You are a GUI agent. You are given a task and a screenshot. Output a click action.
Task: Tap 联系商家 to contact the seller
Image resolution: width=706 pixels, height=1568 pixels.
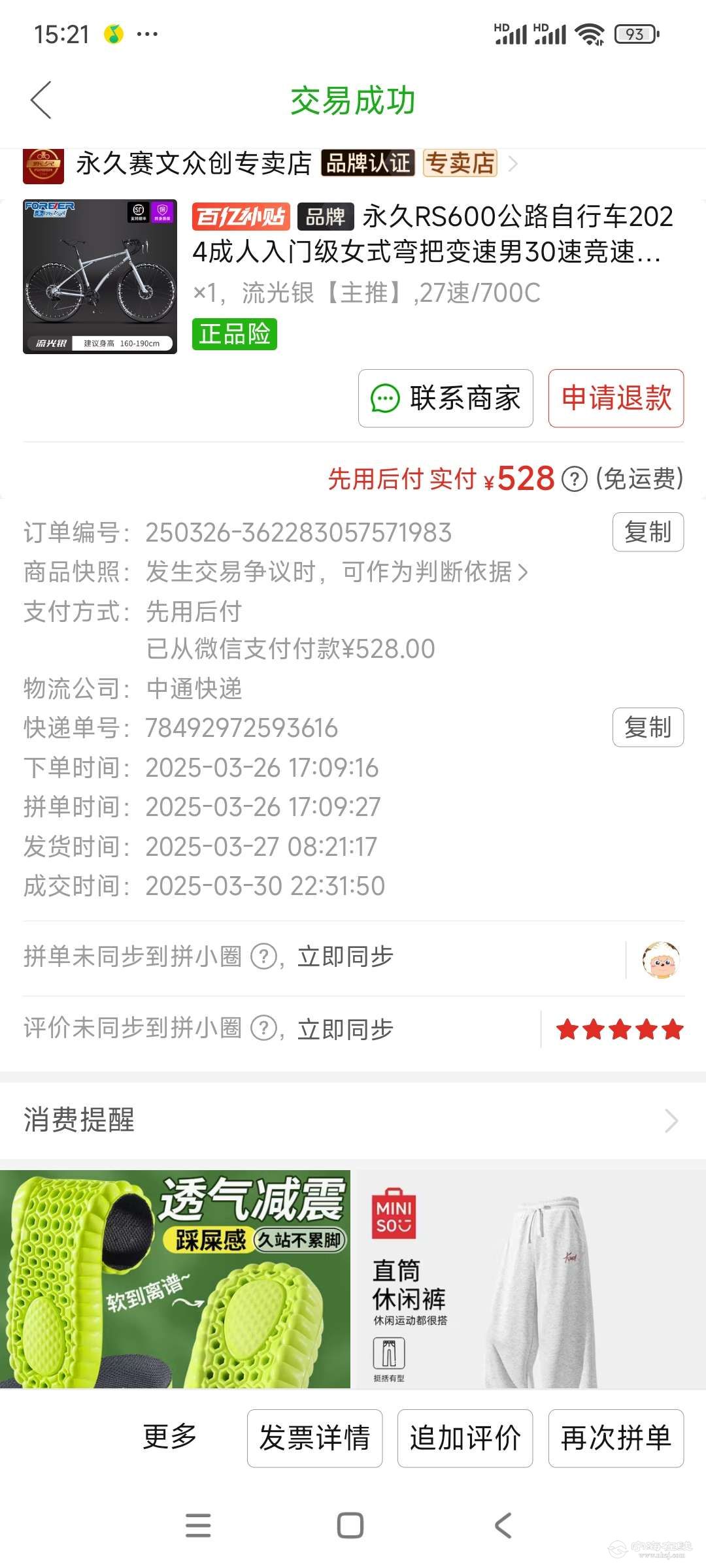(446, 399)
